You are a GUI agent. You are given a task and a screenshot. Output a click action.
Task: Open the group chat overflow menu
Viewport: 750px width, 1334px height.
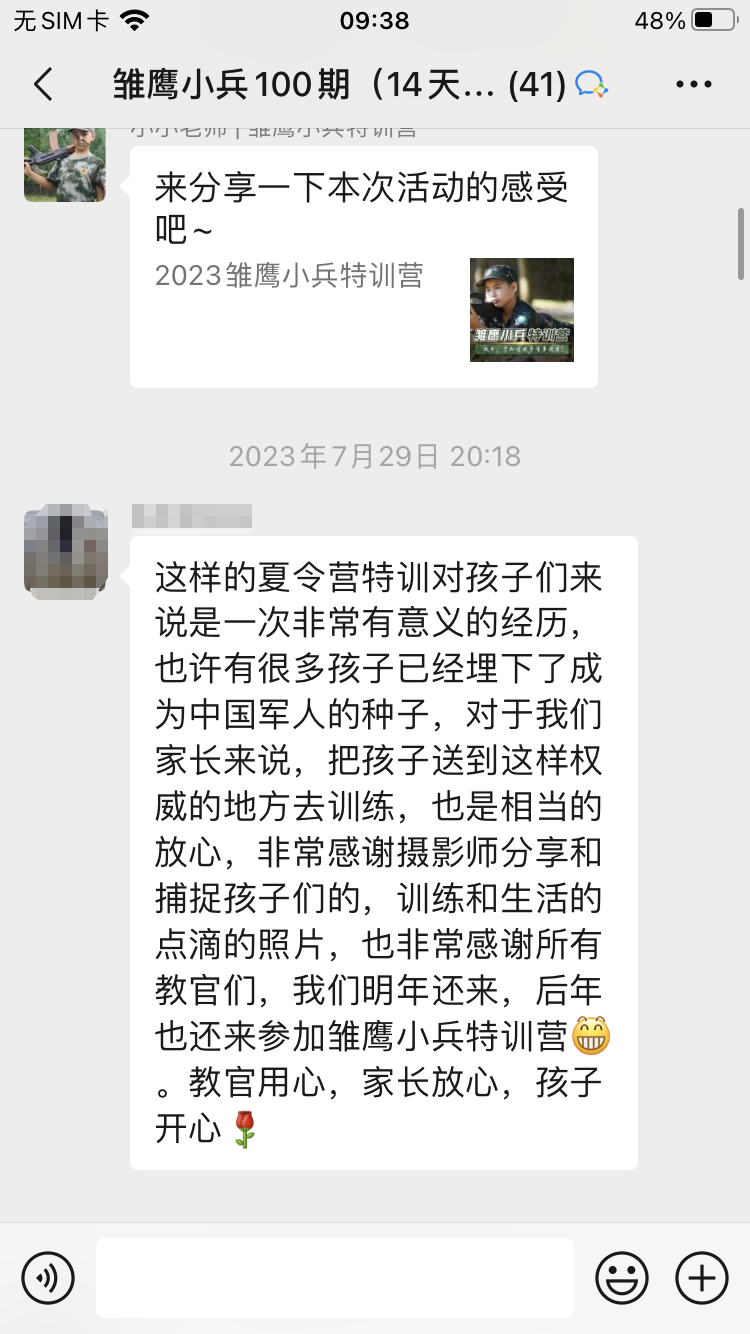(694, 85)
